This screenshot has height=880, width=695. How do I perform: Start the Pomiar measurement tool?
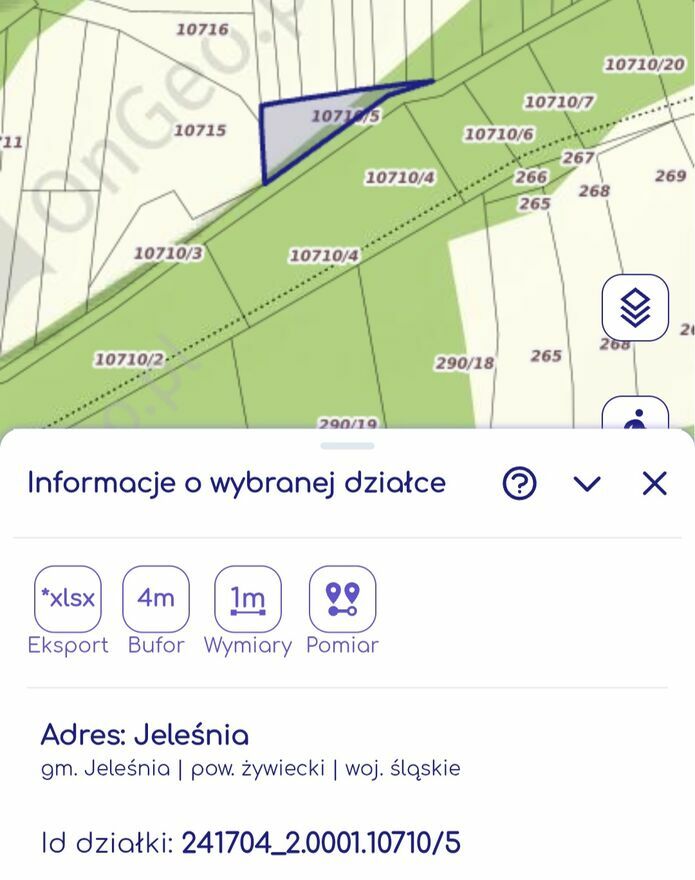(x=342, y=599)
